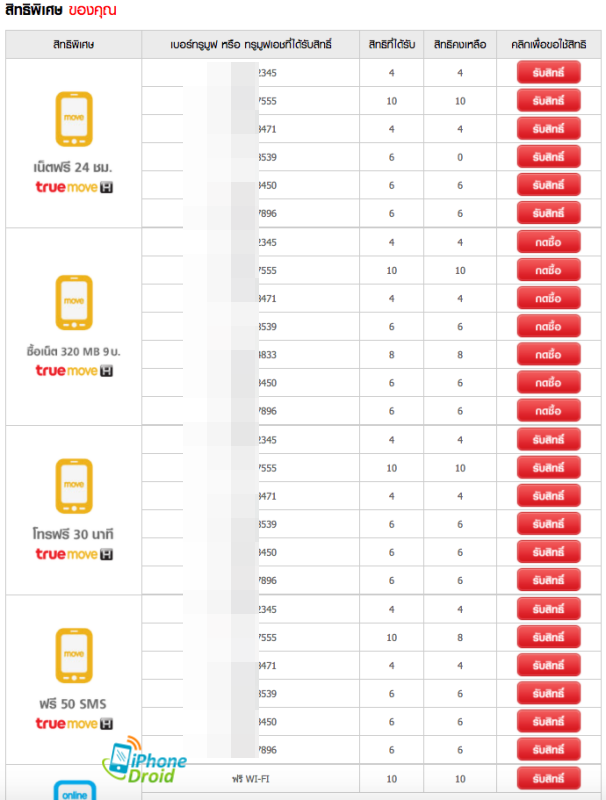Tap รับสิทธิ์ on ฟรี 50 SMS row 471
This screenshot has width=606, height=800.
tap(548, 665)
